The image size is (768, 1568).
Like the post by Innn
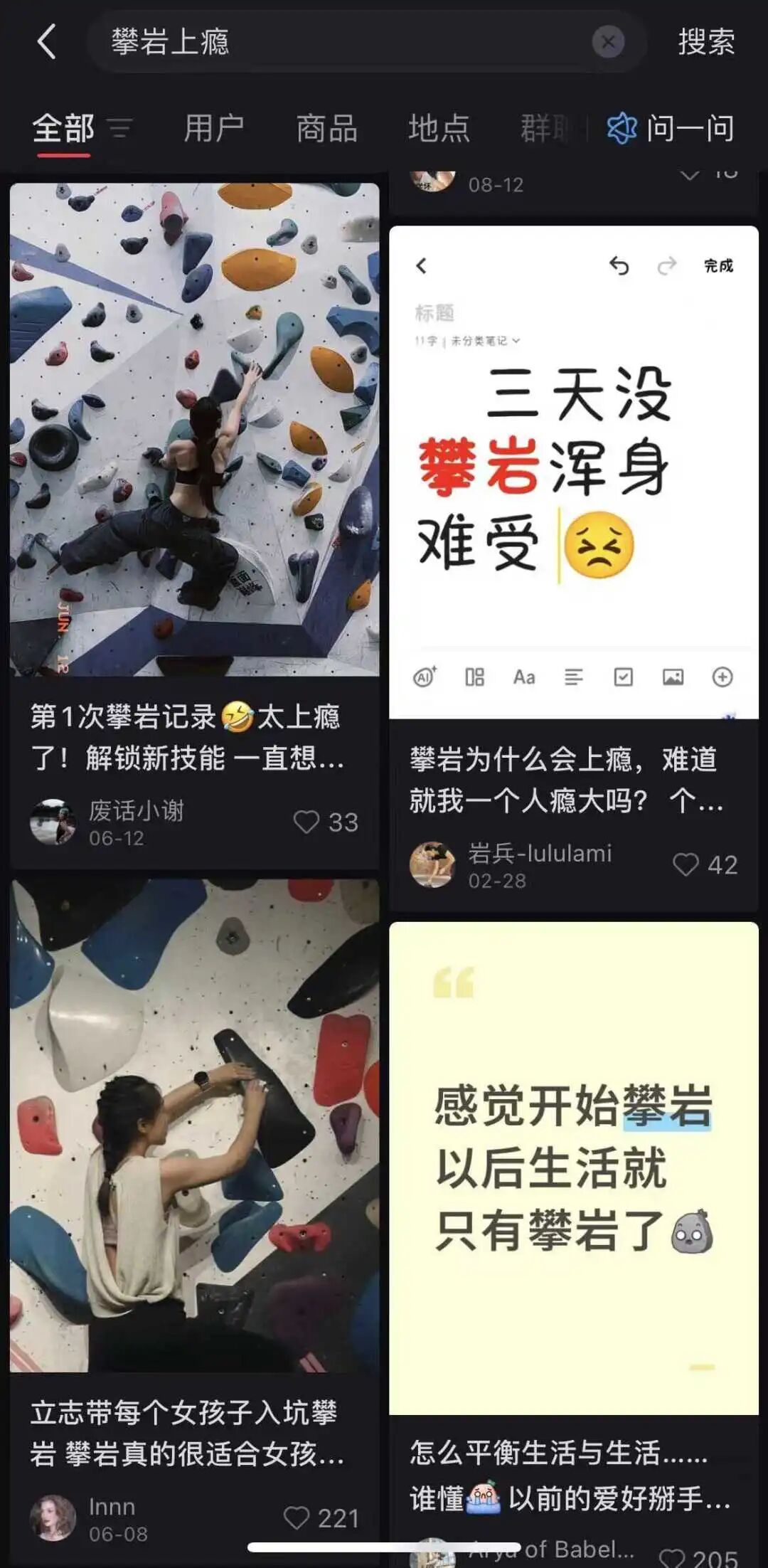pos(297,1518)
